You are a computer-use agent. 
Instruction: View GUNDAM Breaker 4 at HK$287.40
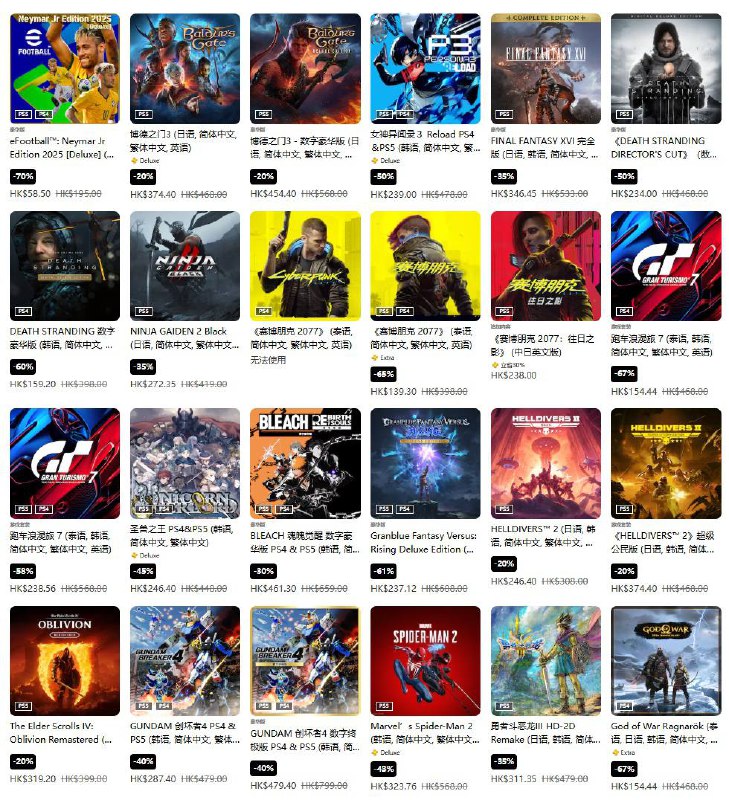tap(185, 660)
